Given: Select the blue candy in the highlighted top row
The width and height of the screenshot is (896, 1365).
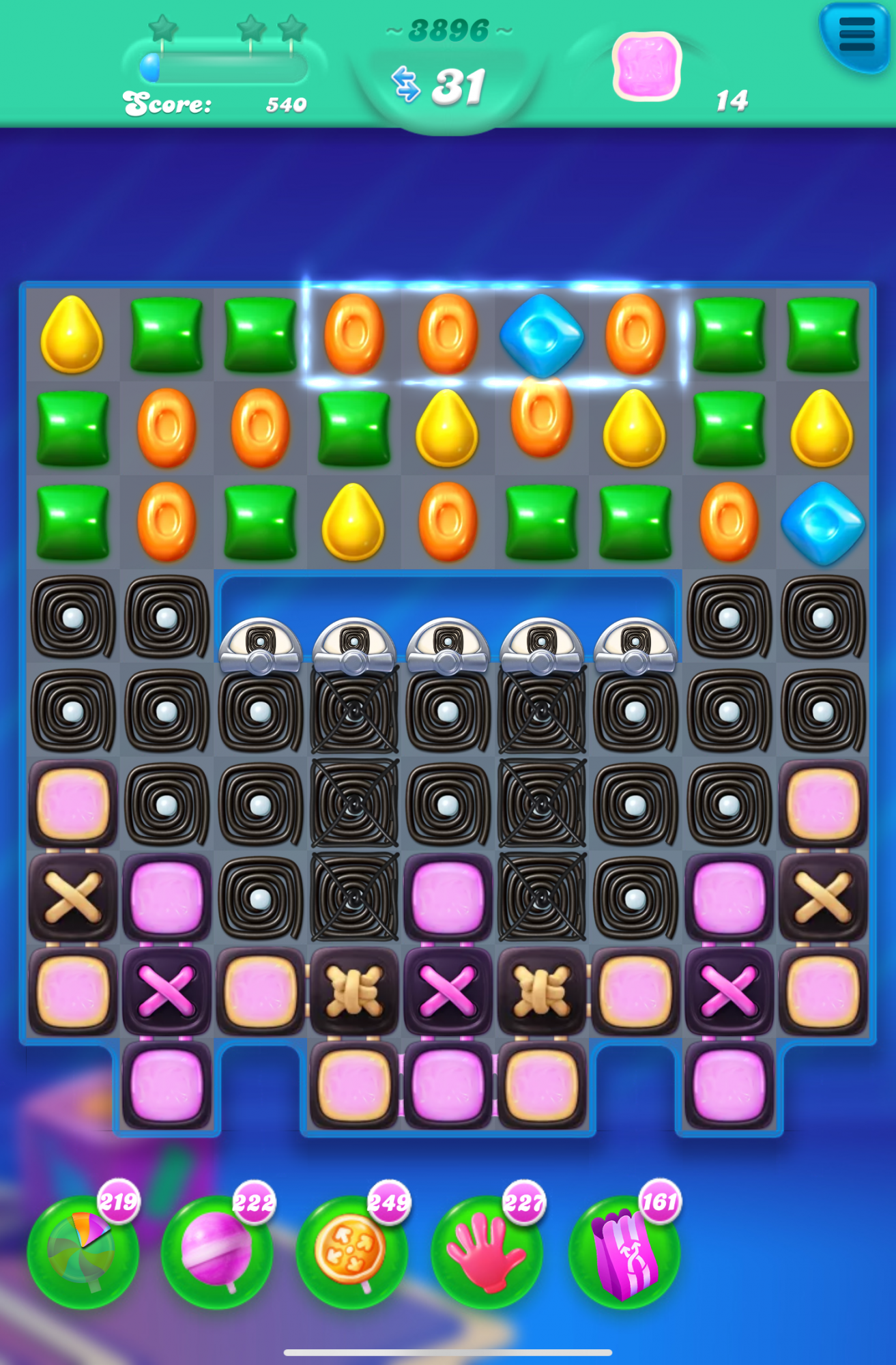Looking at the screenshot, I should coord(541,334).
